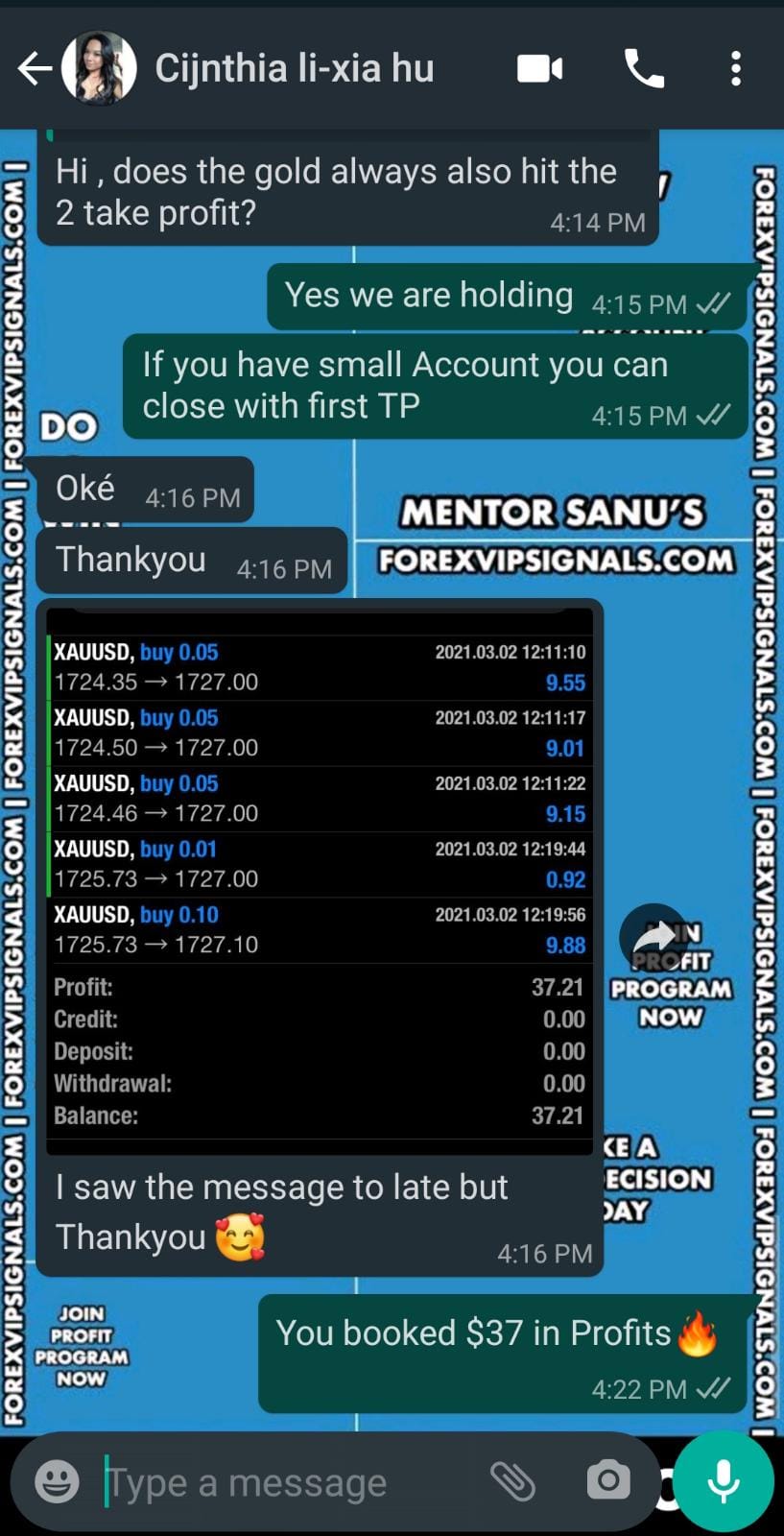Go back to the chats list
The image size is (784, 1536).
pos(34,69)
